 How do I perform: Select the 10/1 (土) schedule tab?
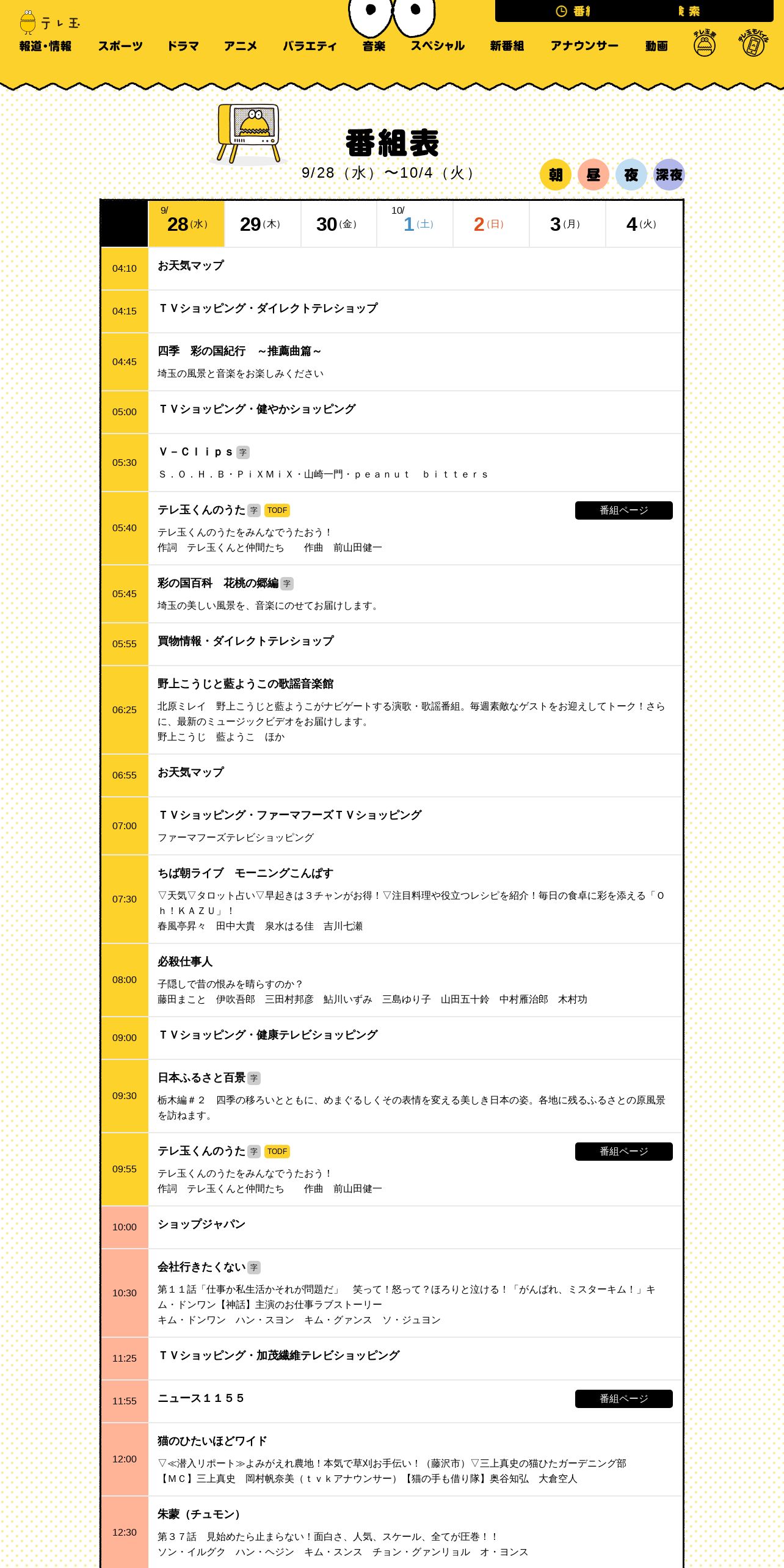click(x=415, y=224)
